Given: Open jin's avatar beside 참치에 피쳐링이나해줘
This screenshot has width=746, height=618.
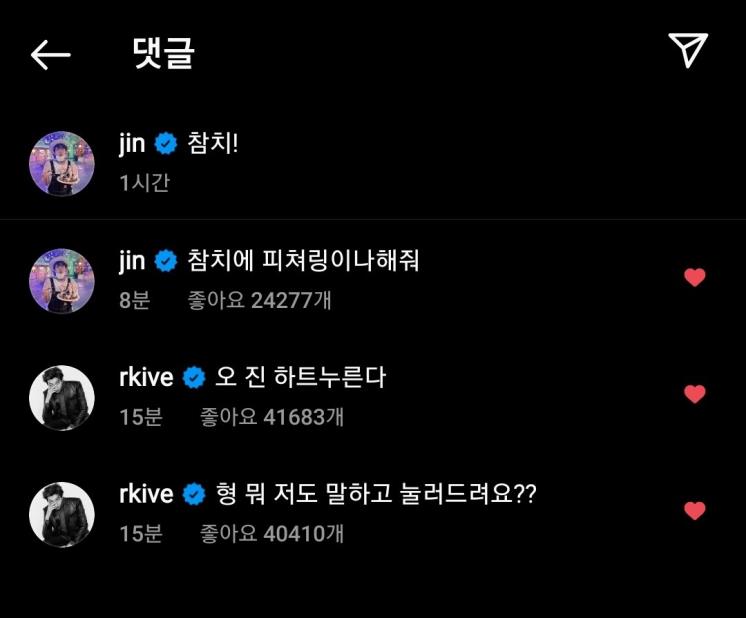Looking at the screenshot, I should click(62, 280).
